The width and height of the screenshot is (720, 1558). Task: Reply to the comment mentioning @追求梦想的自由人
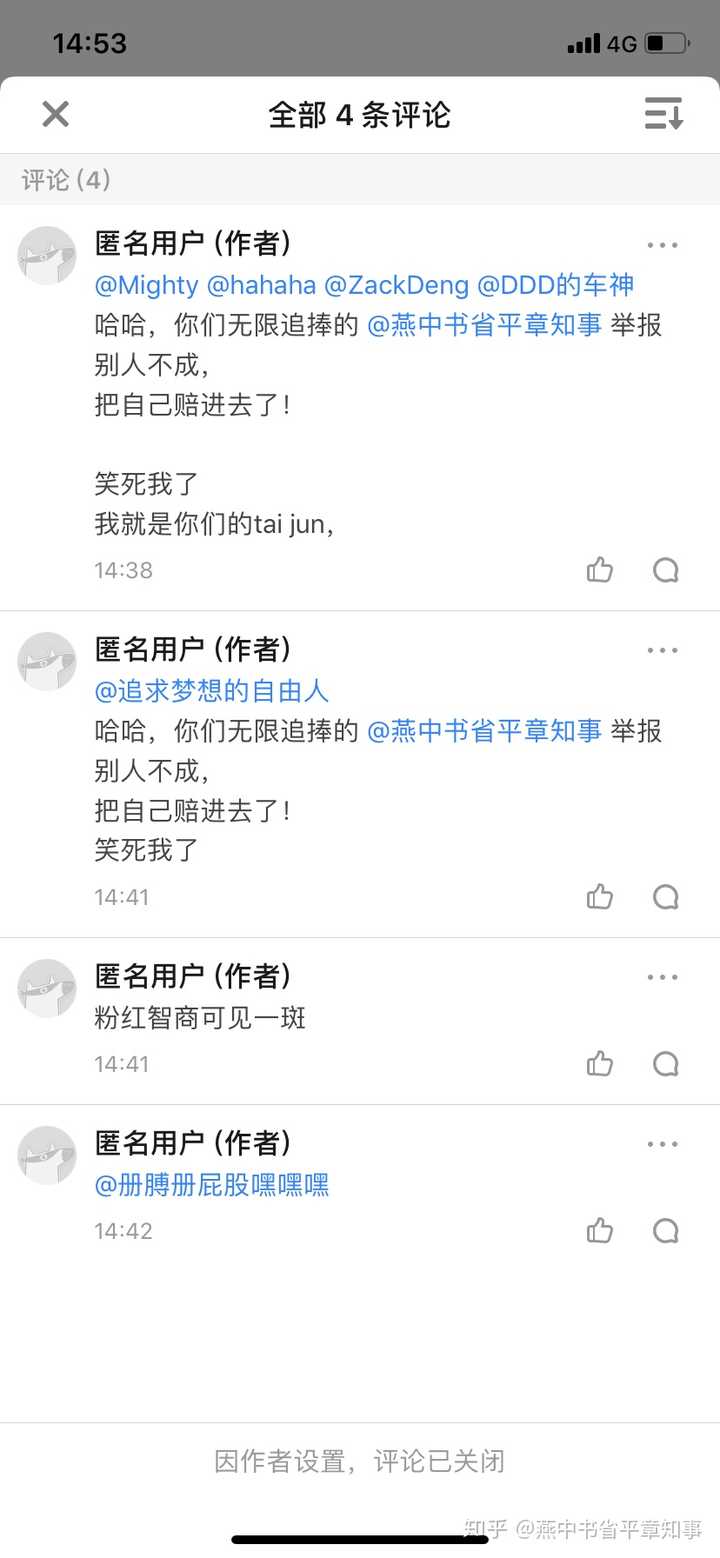(x=666, y=897)
